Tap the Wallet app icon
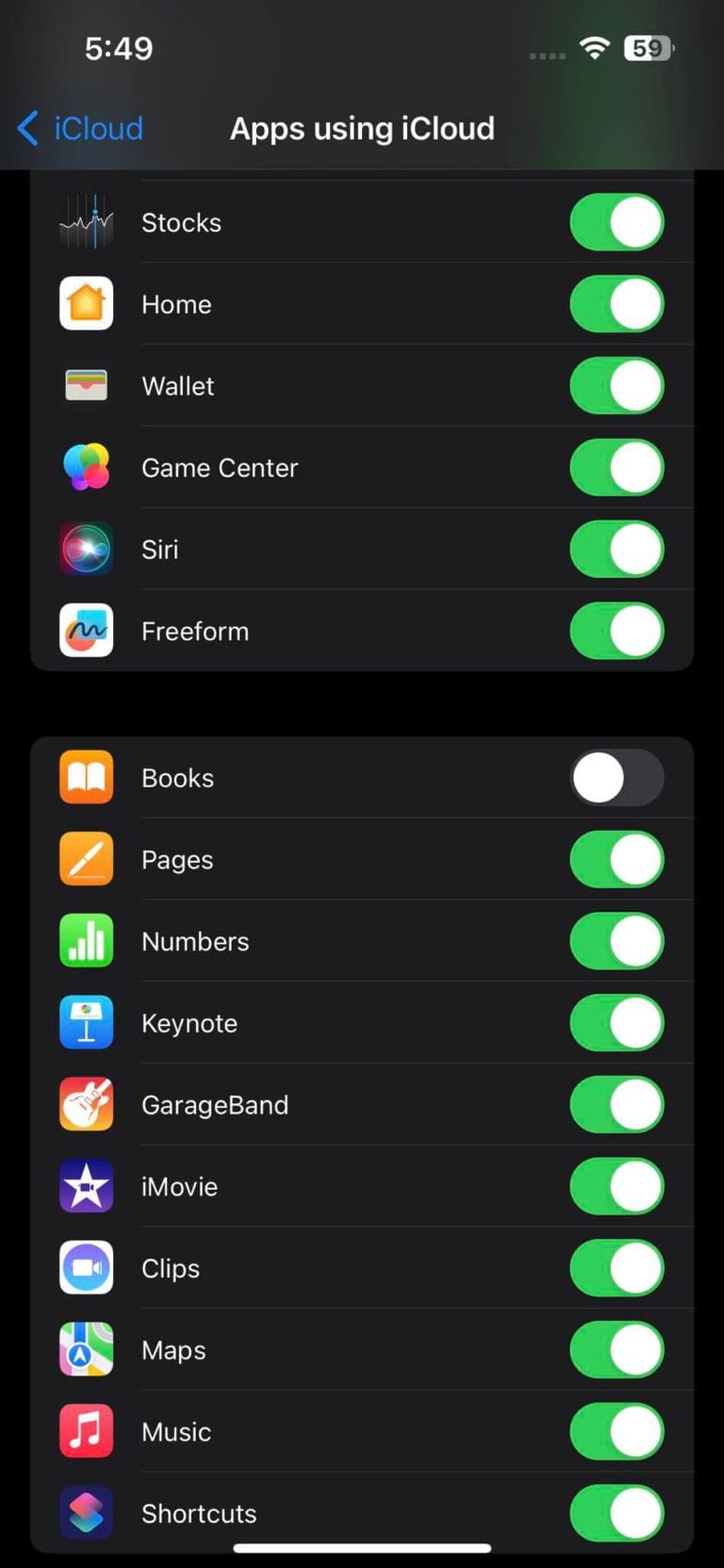The height and width of the screenshot is (1568, 724). coord(86,385)
